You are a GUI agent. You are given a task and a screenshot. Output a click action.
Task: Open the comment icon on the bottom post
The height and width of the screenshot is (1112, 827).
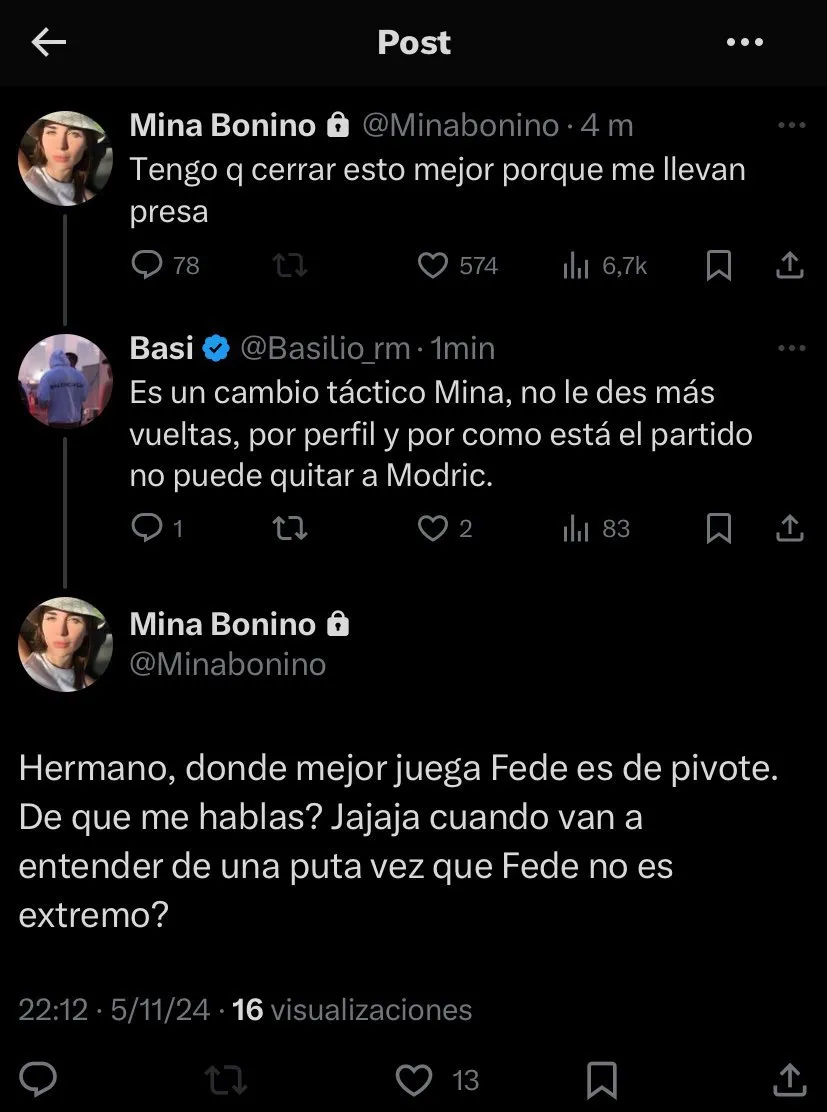coord(38,1080)
